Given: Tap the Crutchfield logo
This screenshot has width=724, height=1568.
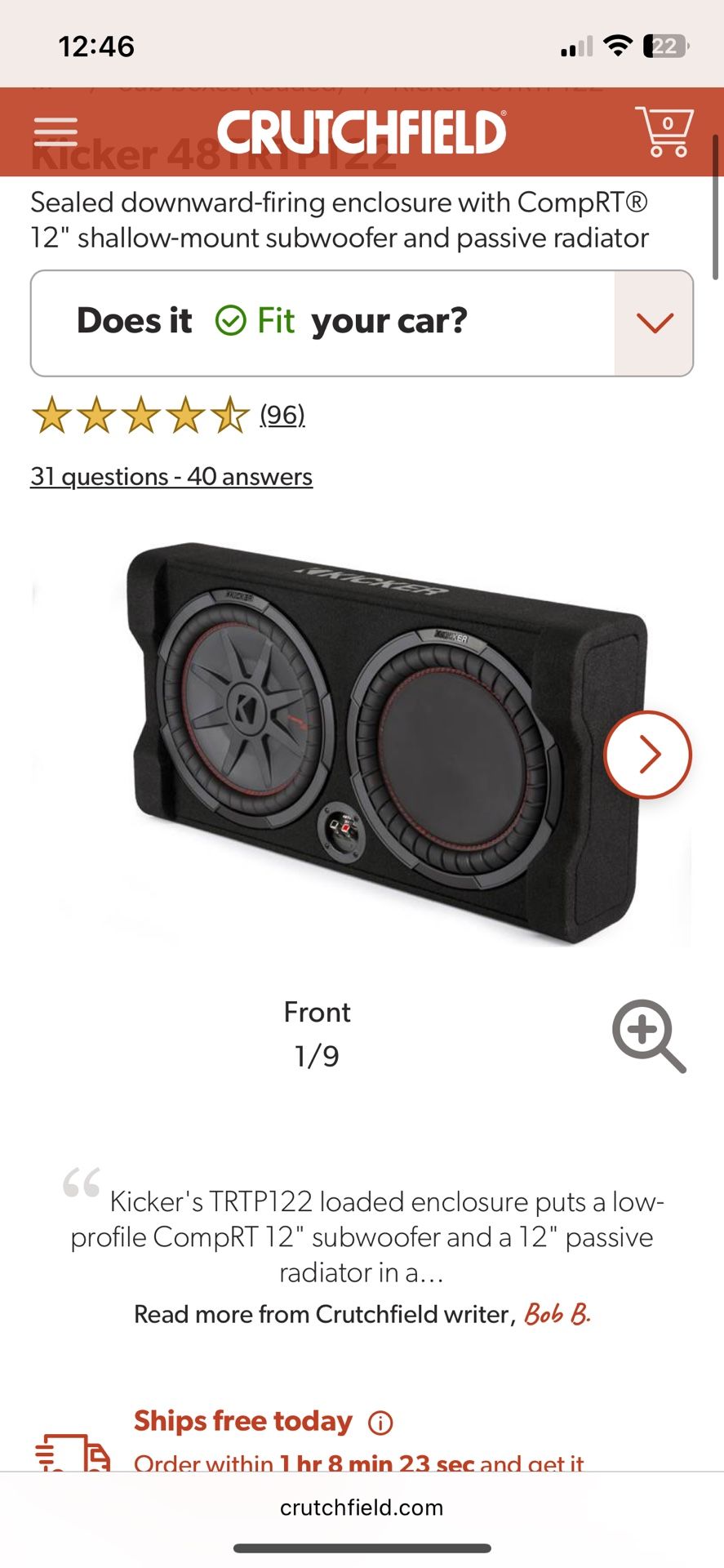Looking at the screenshot, I should 362,131.
